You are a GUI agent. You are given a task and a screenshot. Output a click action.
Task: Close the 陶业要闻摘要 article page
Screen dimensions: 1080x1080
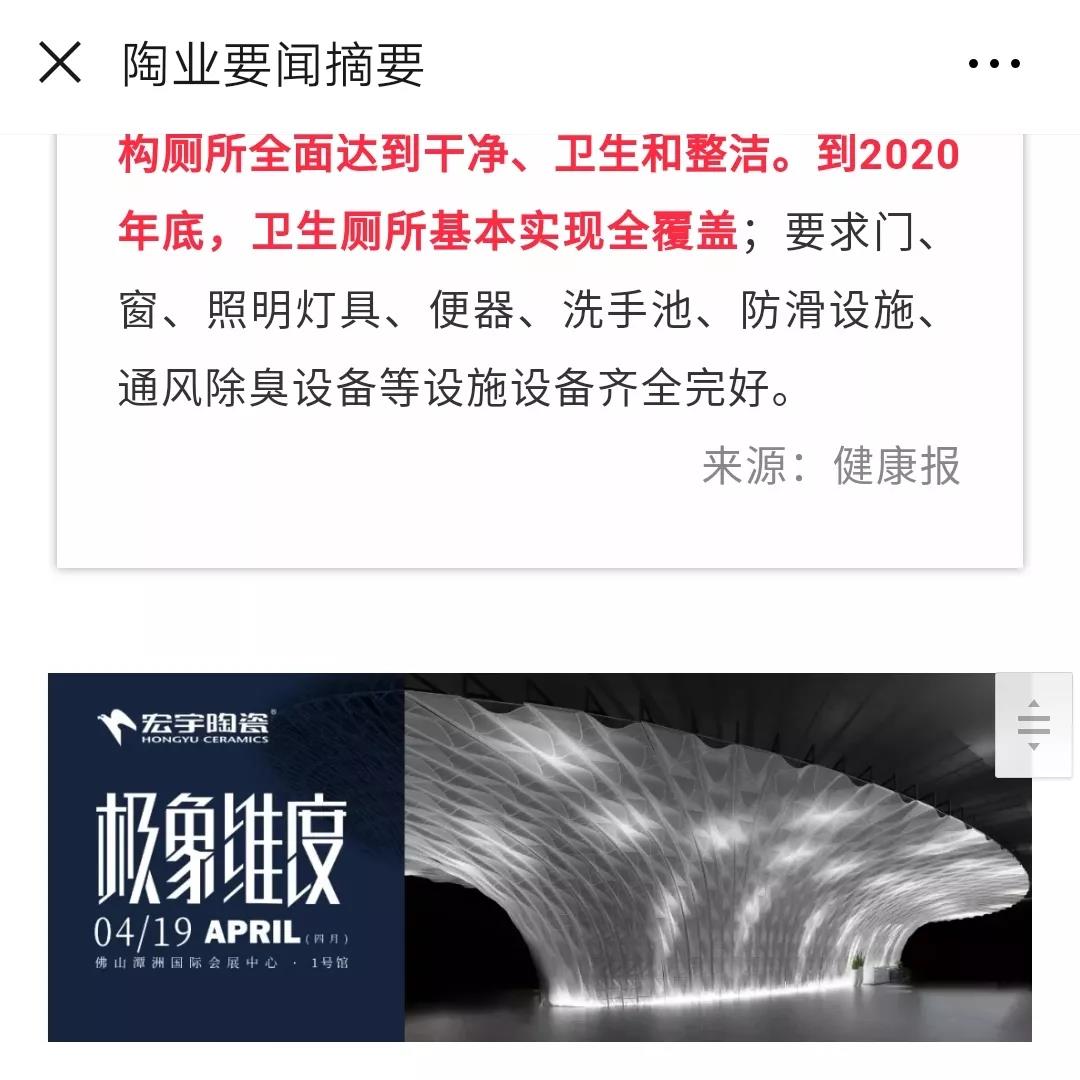[x=60, y=63]
